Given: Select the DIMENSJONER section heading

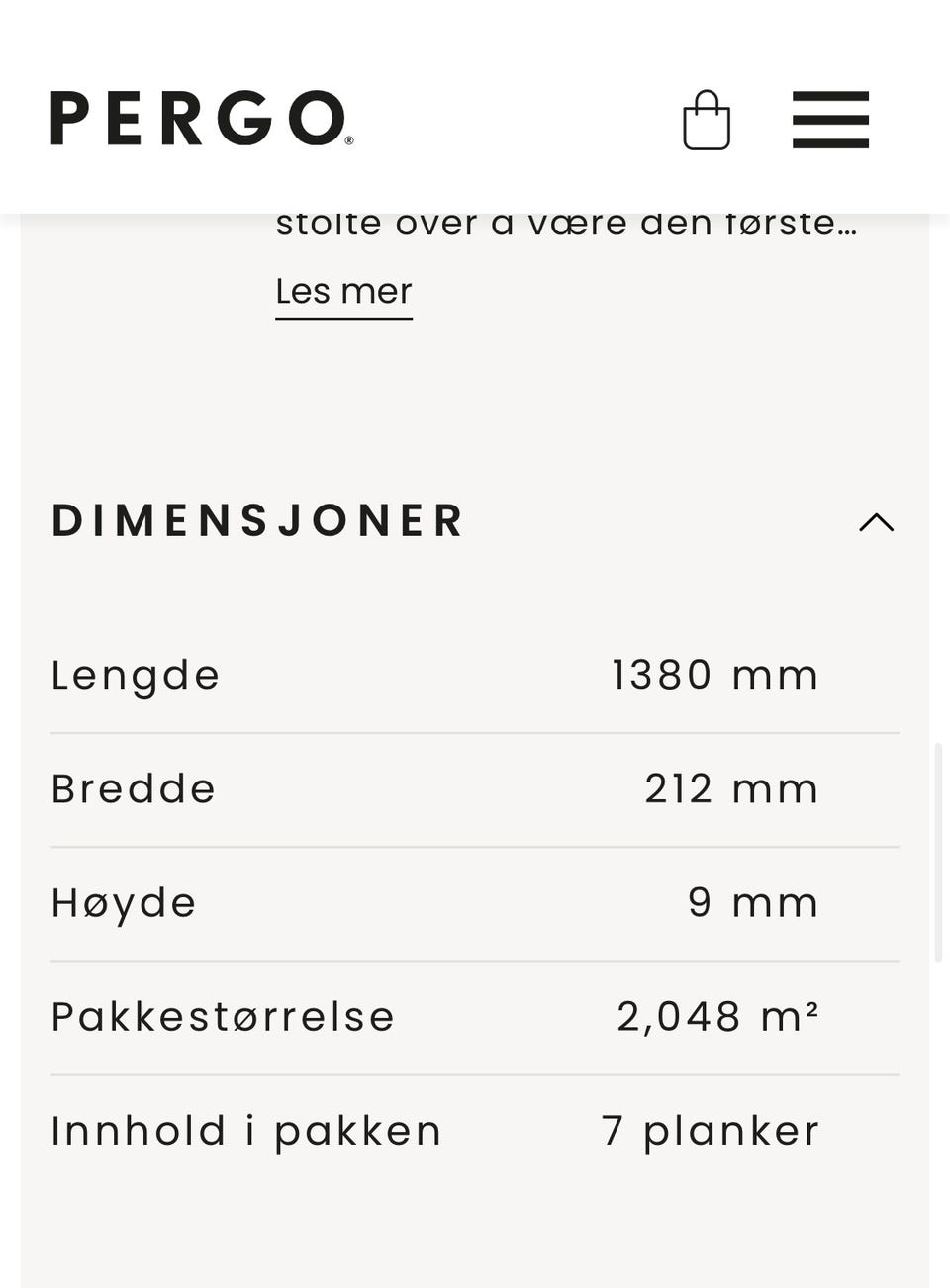Looking at the screenshot, I should [258, 521].
